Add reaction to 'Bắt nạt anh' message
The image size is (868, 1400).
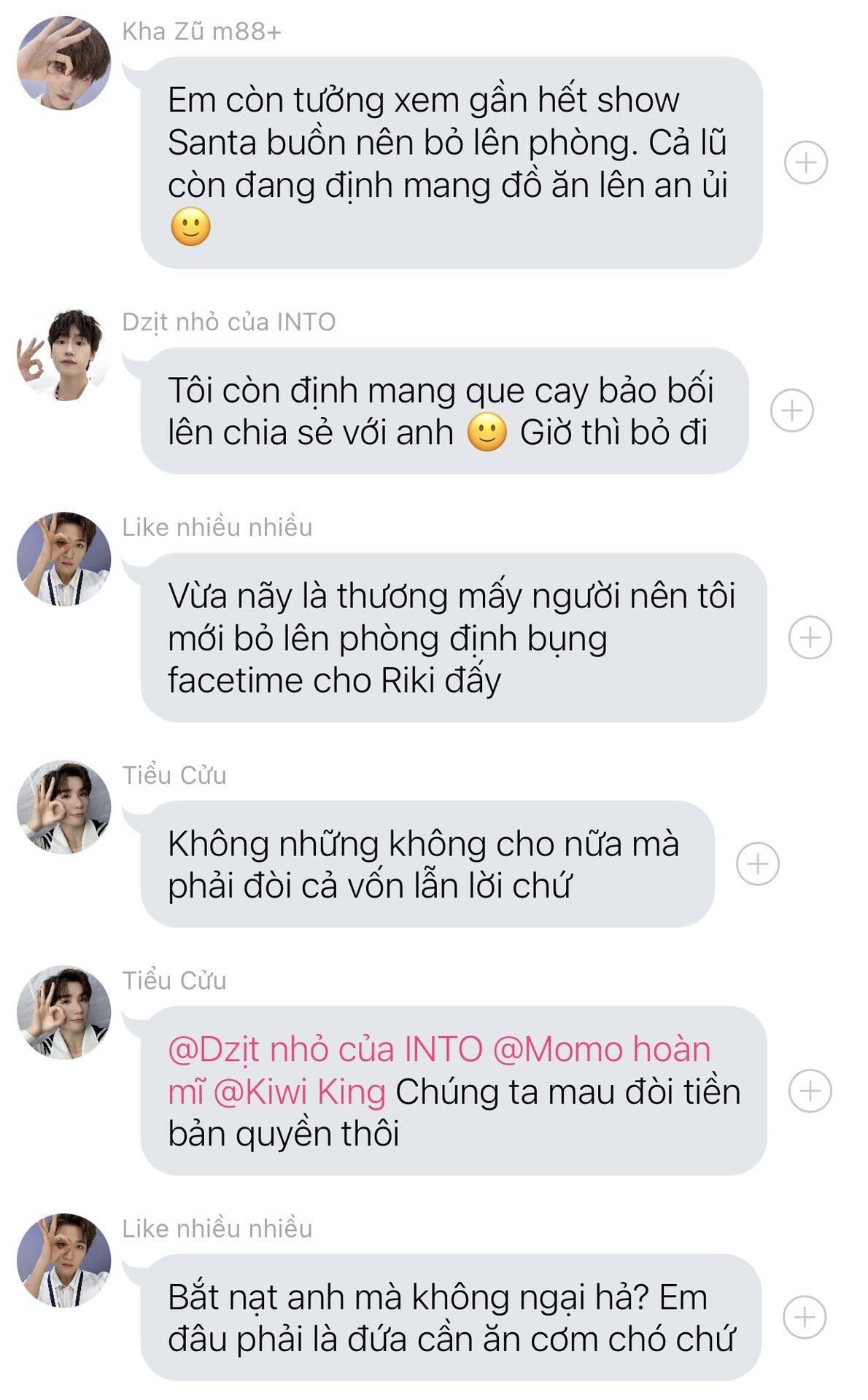pos(804,1317)
